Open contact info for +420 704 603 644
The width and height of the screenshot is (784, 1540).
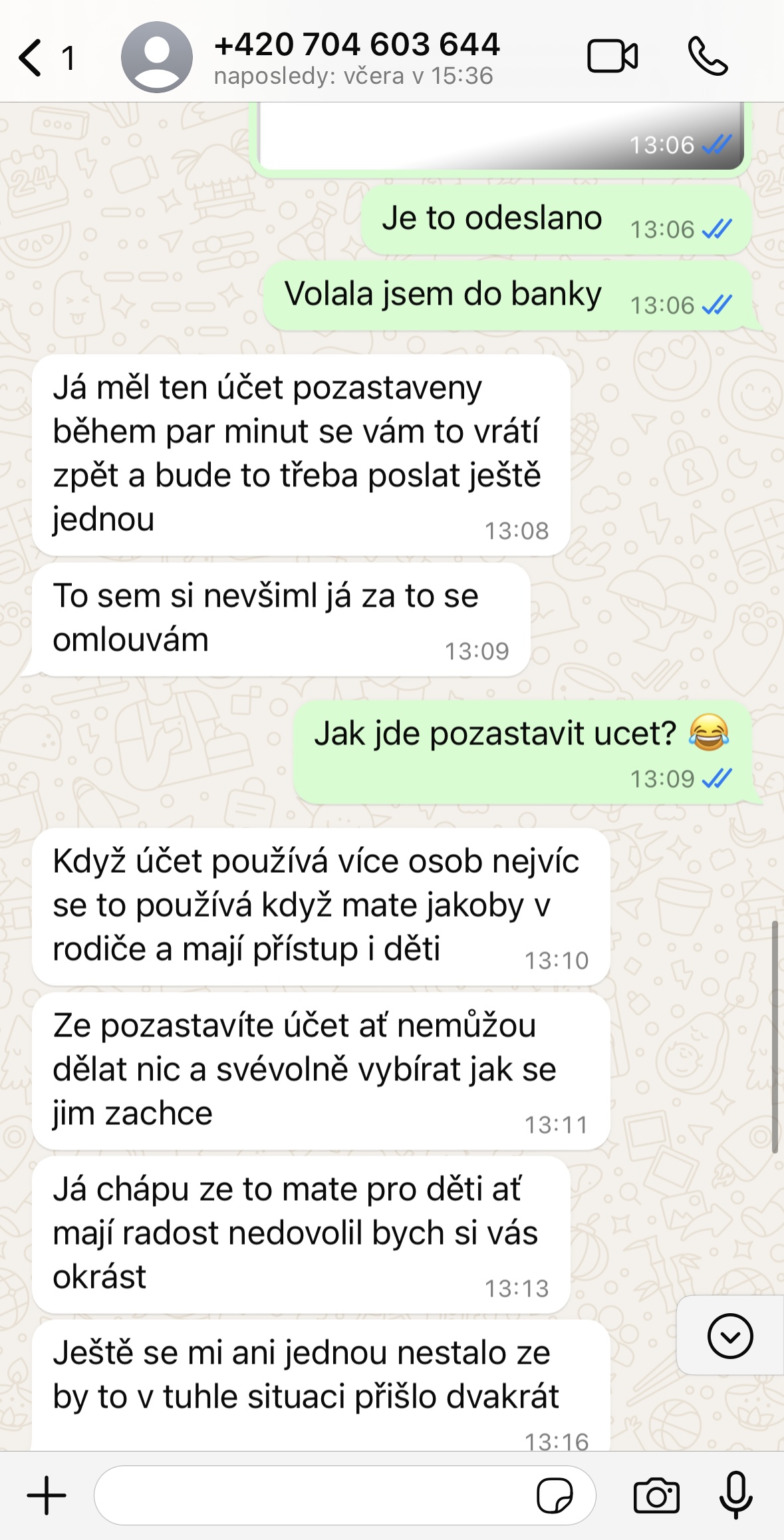tap(356, 57)
